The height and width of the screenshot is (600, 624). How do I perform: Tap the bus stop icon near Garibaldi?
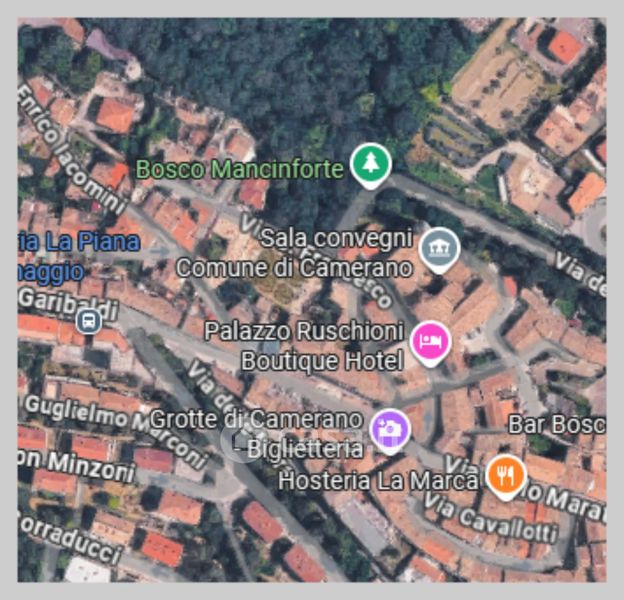point(87,321)
